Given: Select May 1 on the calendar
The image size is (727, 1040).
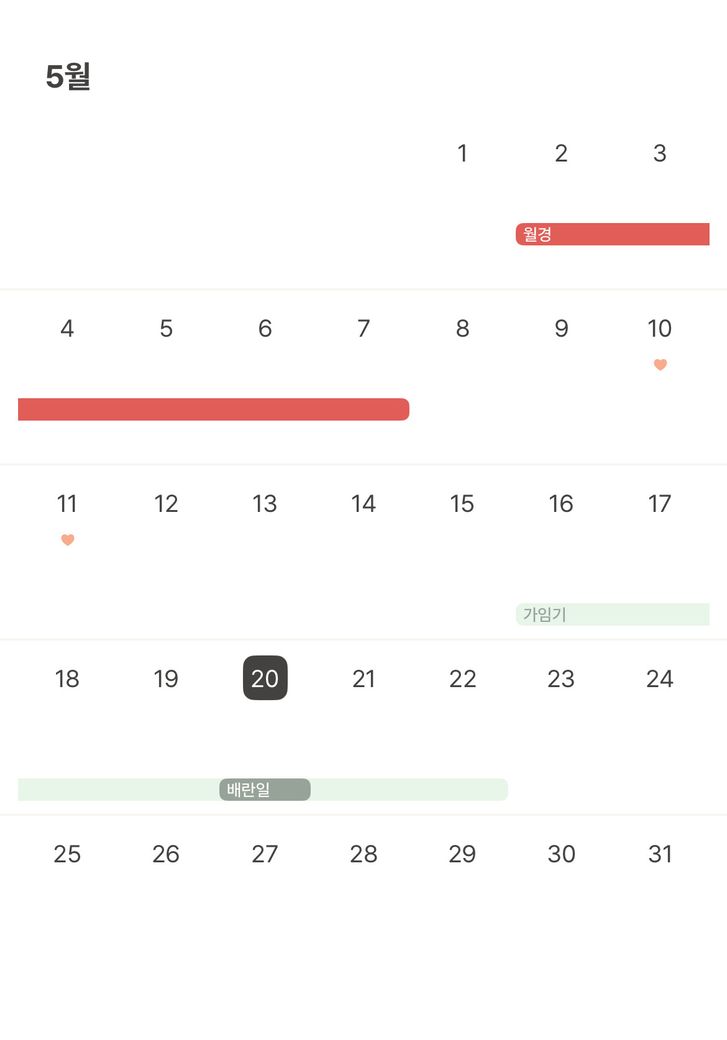Looking at the screenshot, I should coord(462,153).
